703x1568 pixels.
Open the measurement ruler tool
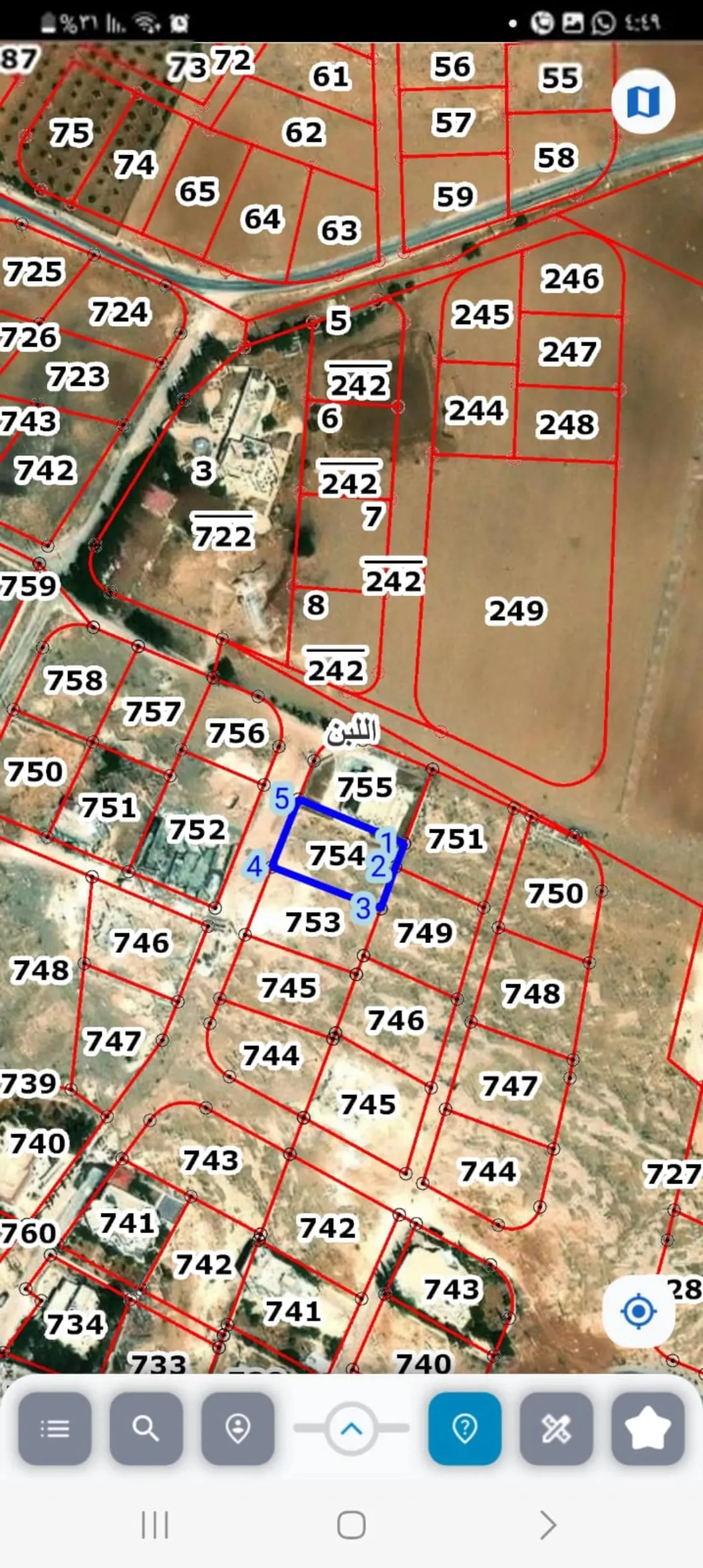point(557,1429)
